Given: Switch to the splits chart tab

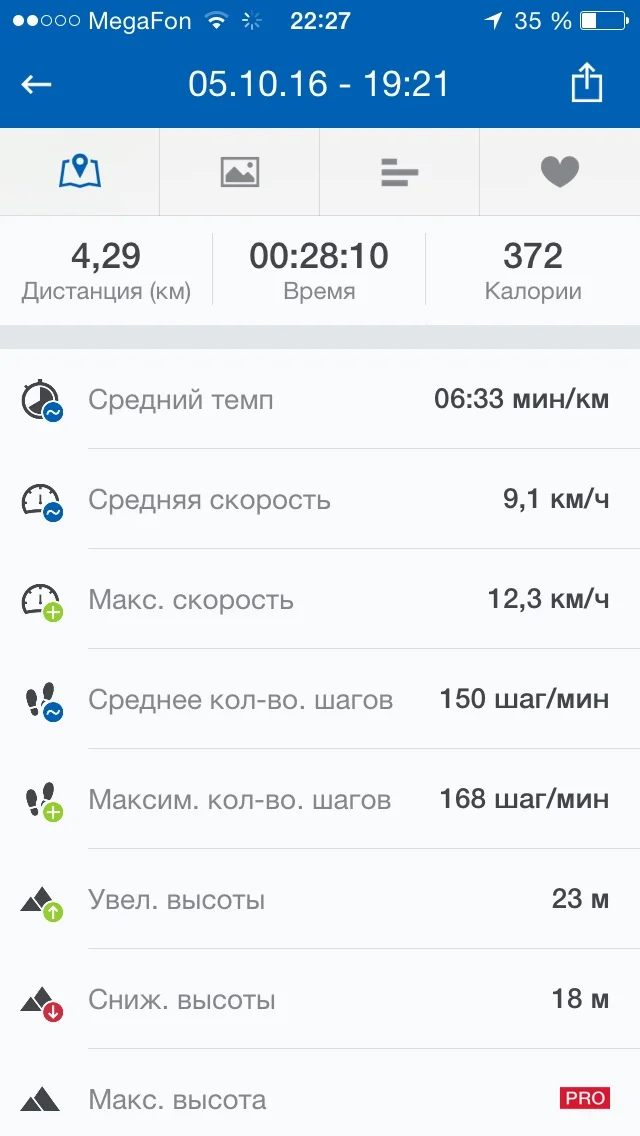Looking at the screenshot, I should click(x=400, y=172).
